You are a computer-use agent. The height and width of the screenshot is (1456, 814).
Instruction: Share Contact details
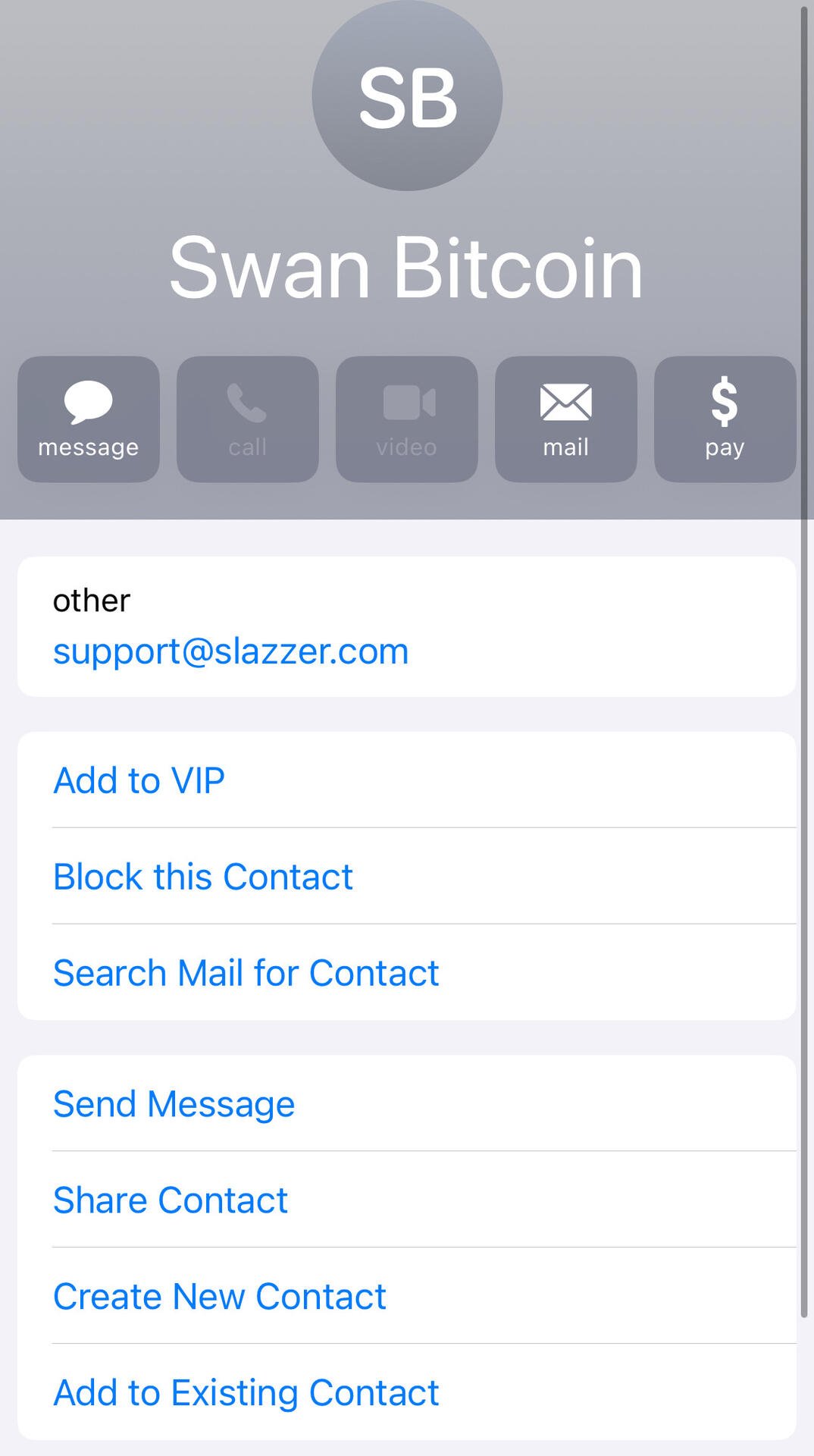pos(407,1200)
